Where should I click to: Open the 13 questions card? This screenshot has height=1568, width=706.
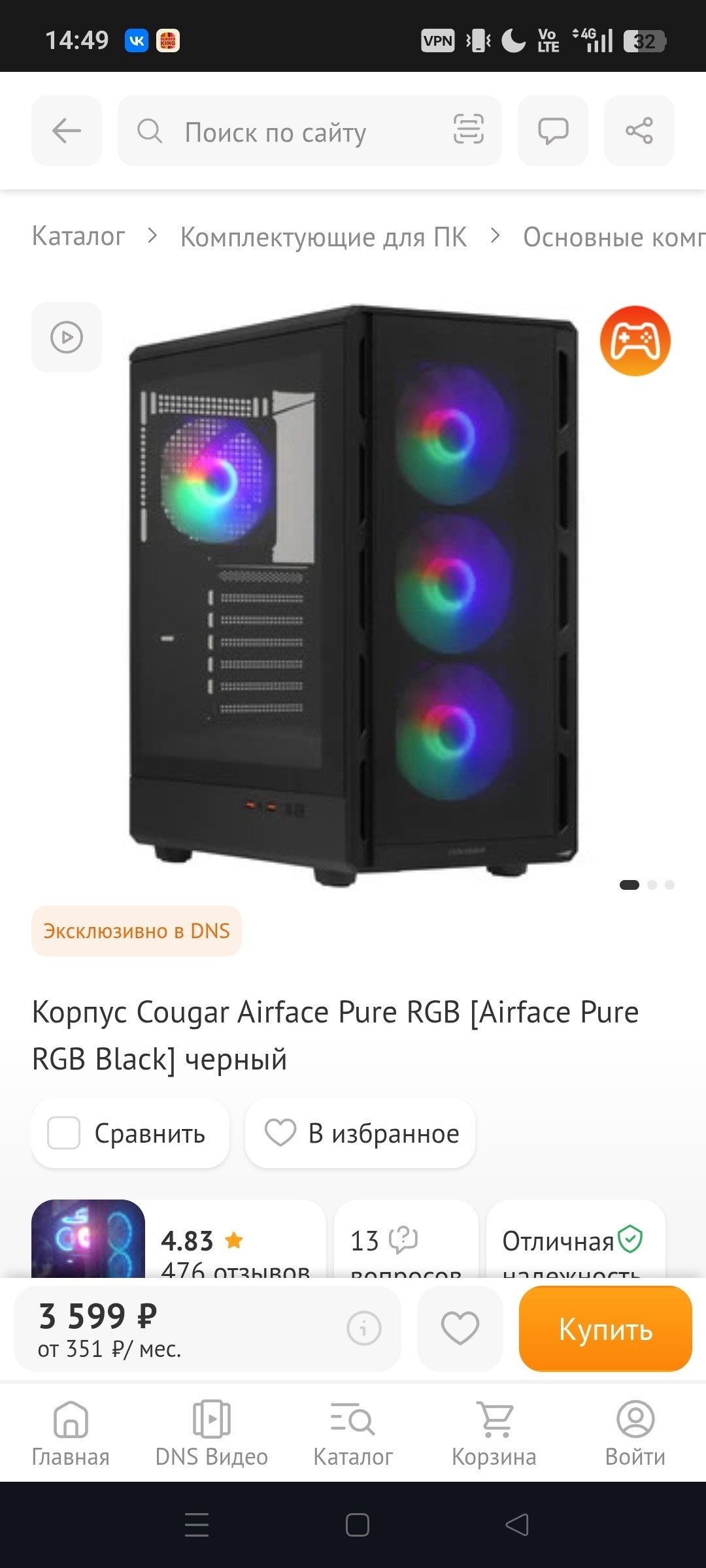tap(406, 1239)
